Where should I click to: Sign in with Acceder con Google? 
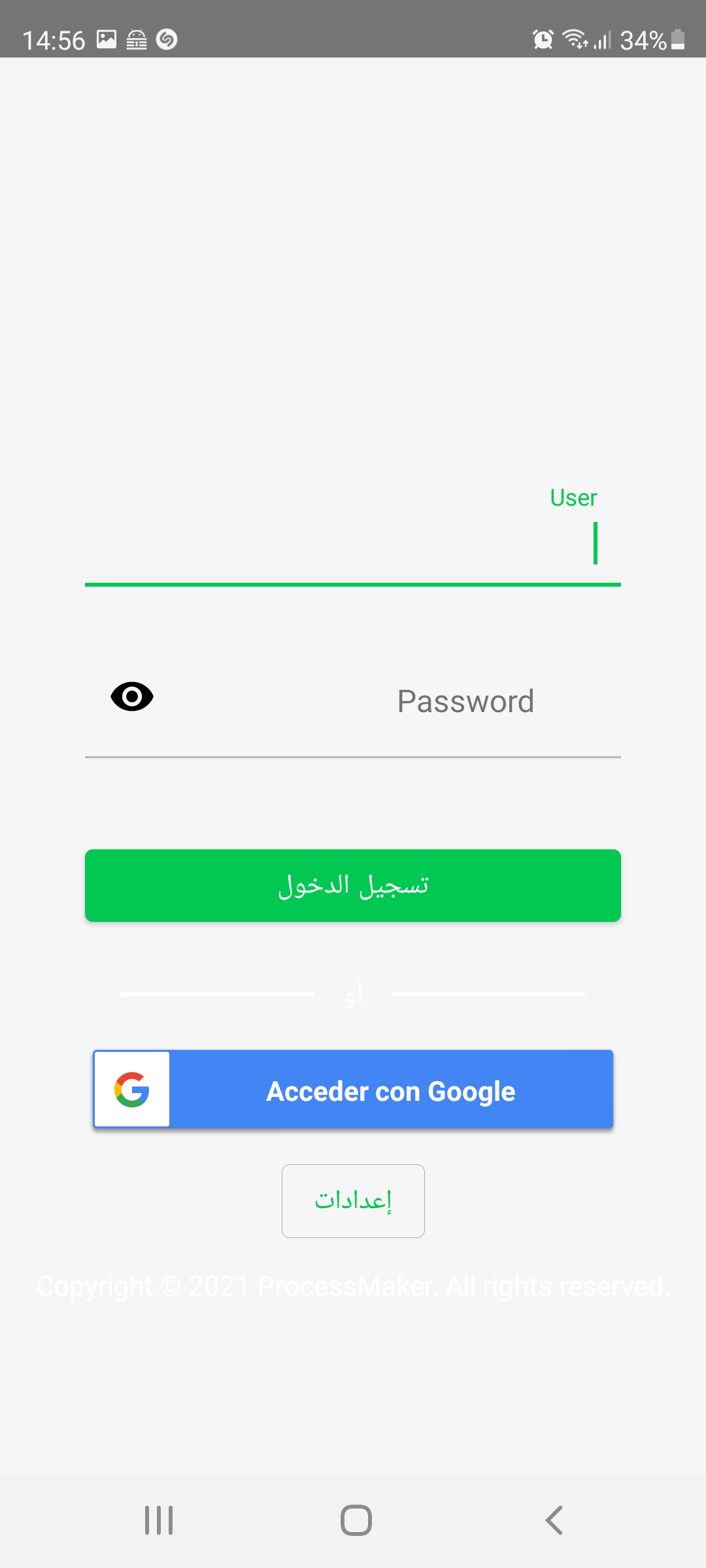pos(353,1090)
